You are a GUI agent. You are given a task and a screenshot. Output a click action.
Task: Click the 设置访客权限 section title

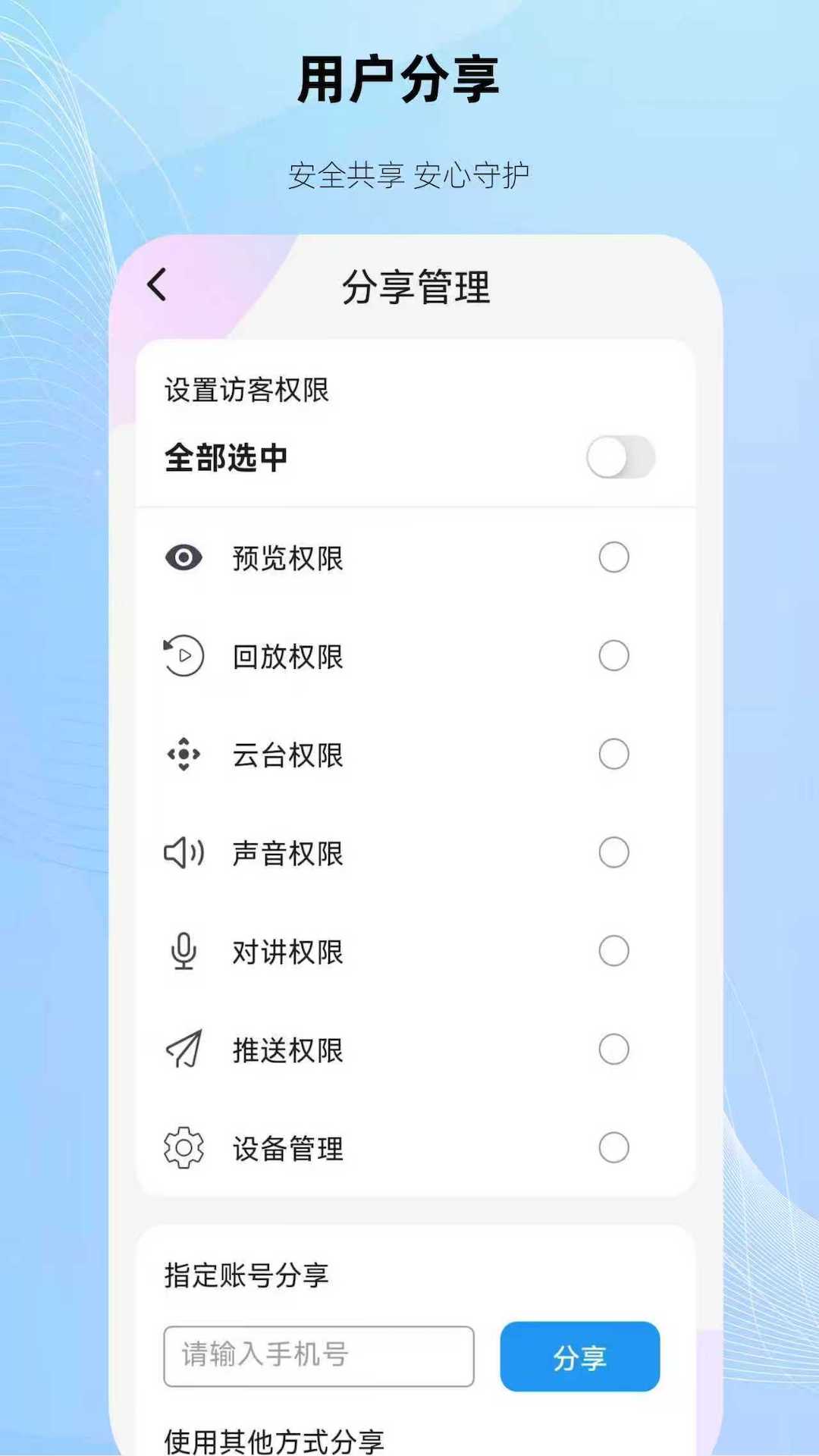click(246, 390)
